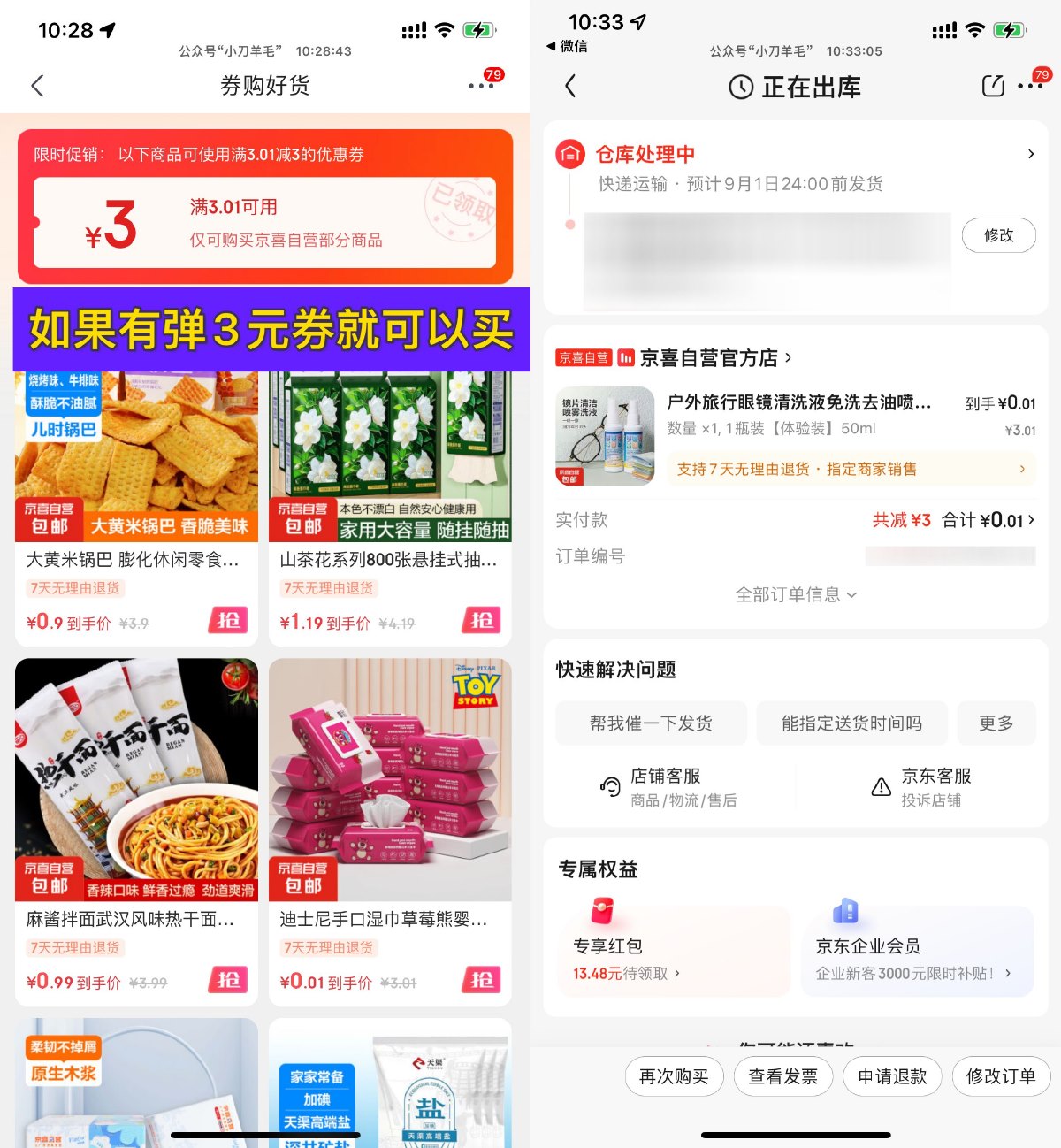Expand the 仓库处理中 shipping status chevron
The image size is (1061, 1148).
pos(1030,154)
